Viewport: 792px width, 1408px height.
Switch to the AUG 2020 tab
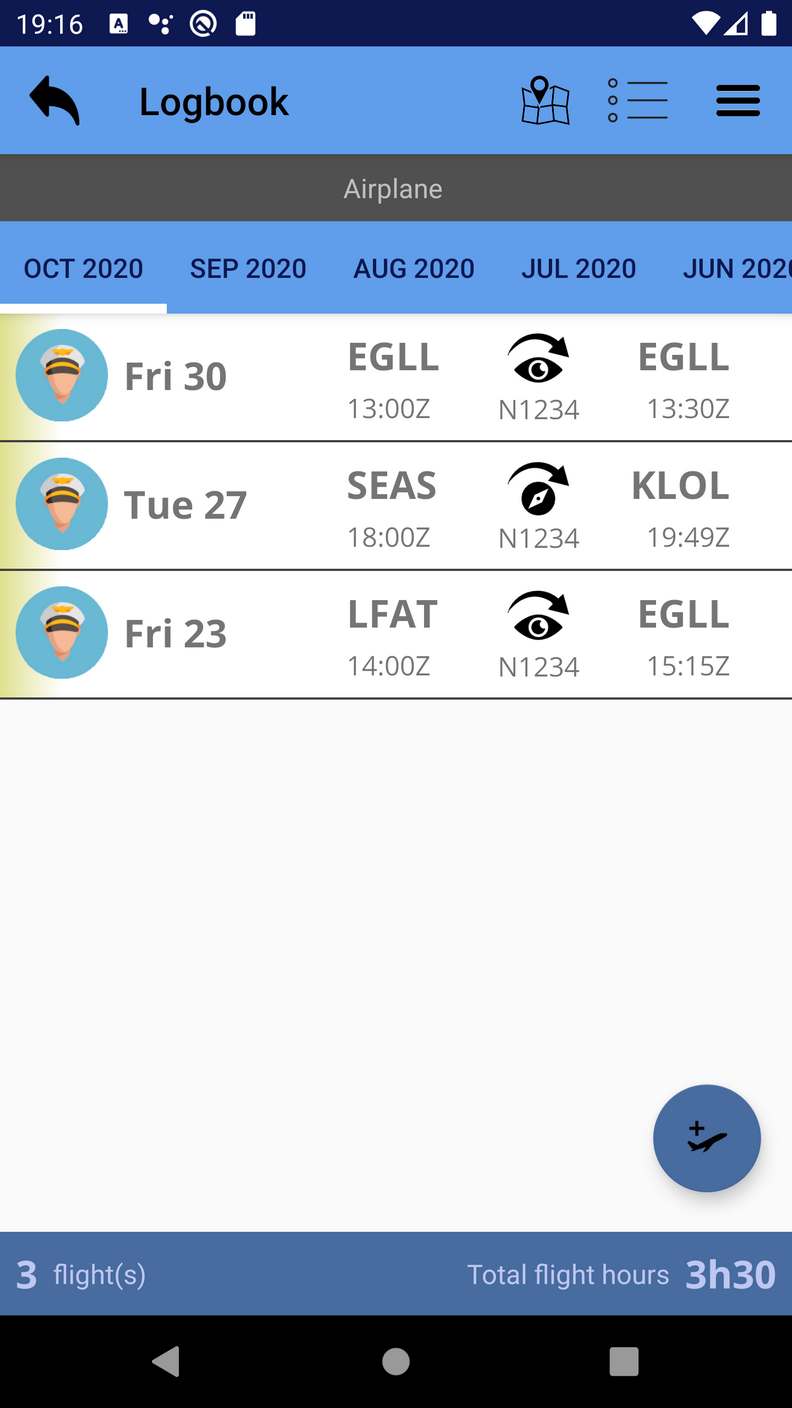click(414, 268)
